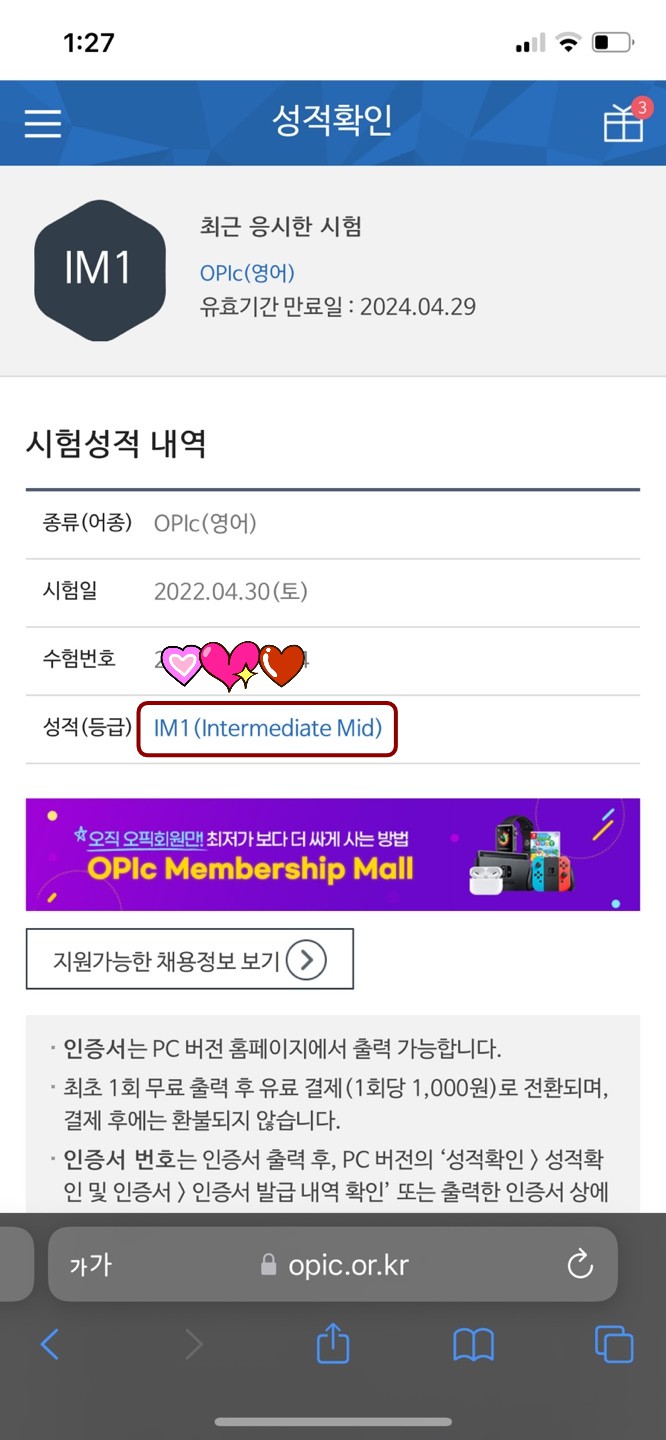The height and width of the screenshot is (1440, 666).
Task: Open the IM1 (Intermediate Mid) grade link
Action: (x=267, y=728)
